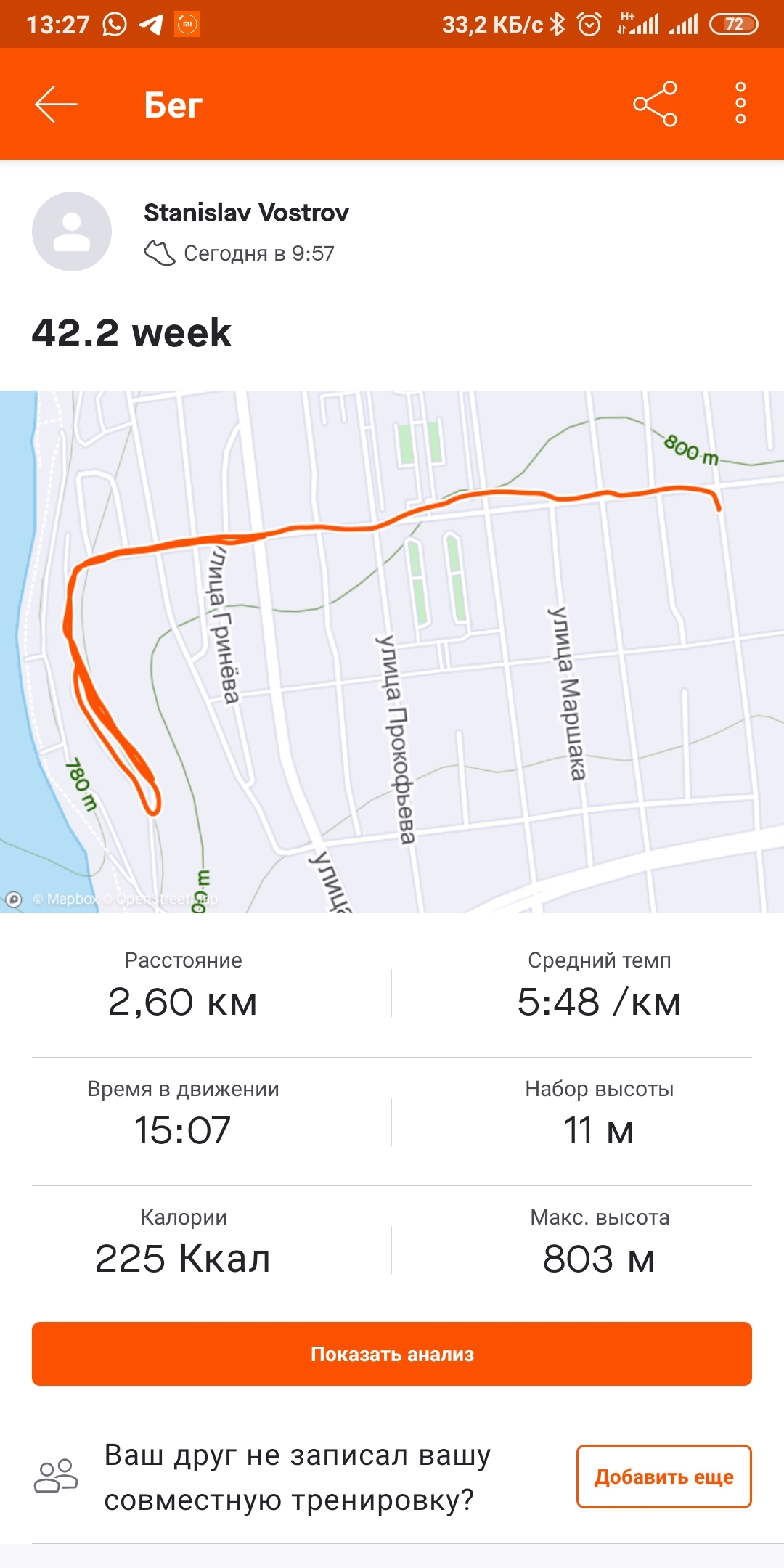784x1568 pixels.
Task: Open Stanislav Vostrov's profile avatar
Action: (72, 232)
